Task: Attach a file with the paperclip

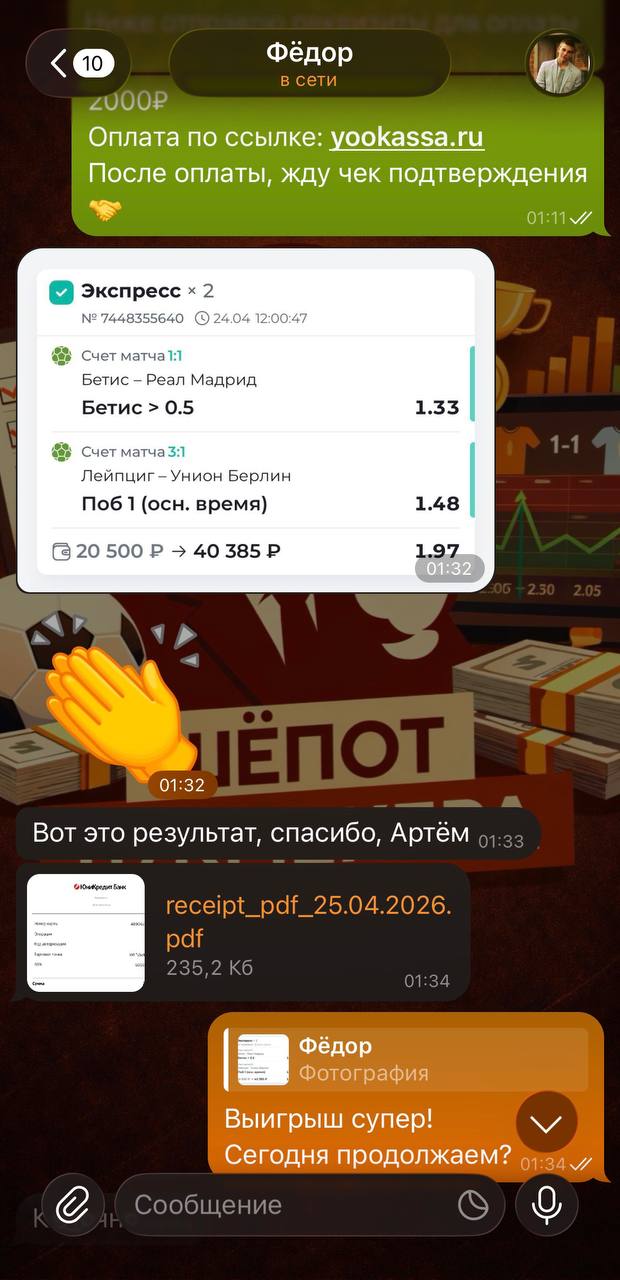Action: coord(72,1205)
